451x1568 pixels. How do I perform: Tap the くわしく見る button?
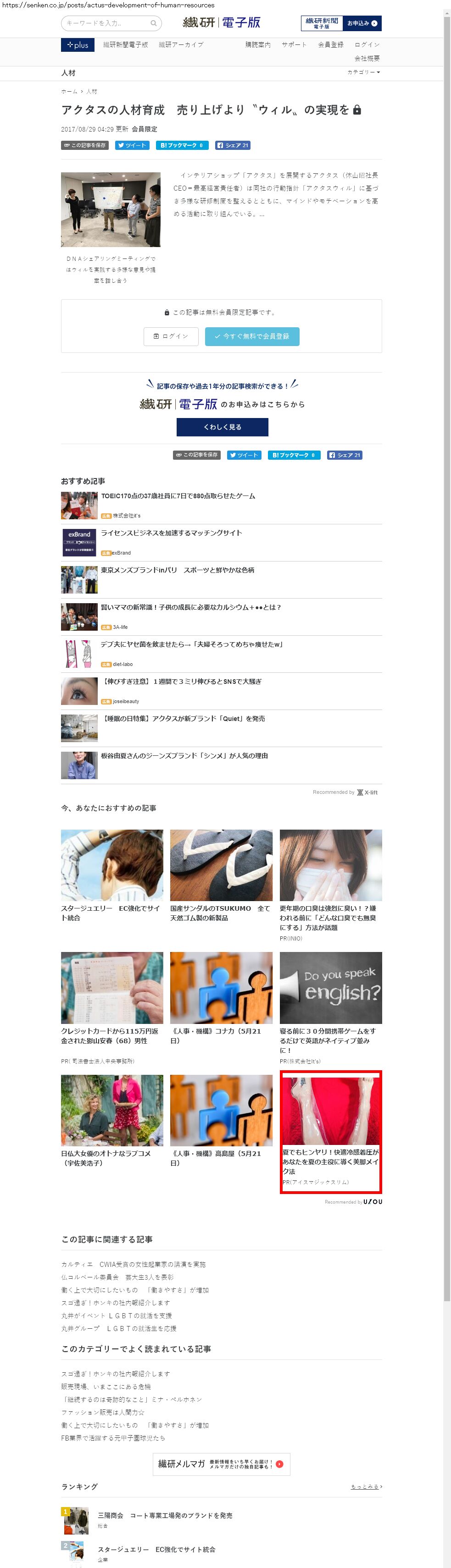click(x=222, y=427)
